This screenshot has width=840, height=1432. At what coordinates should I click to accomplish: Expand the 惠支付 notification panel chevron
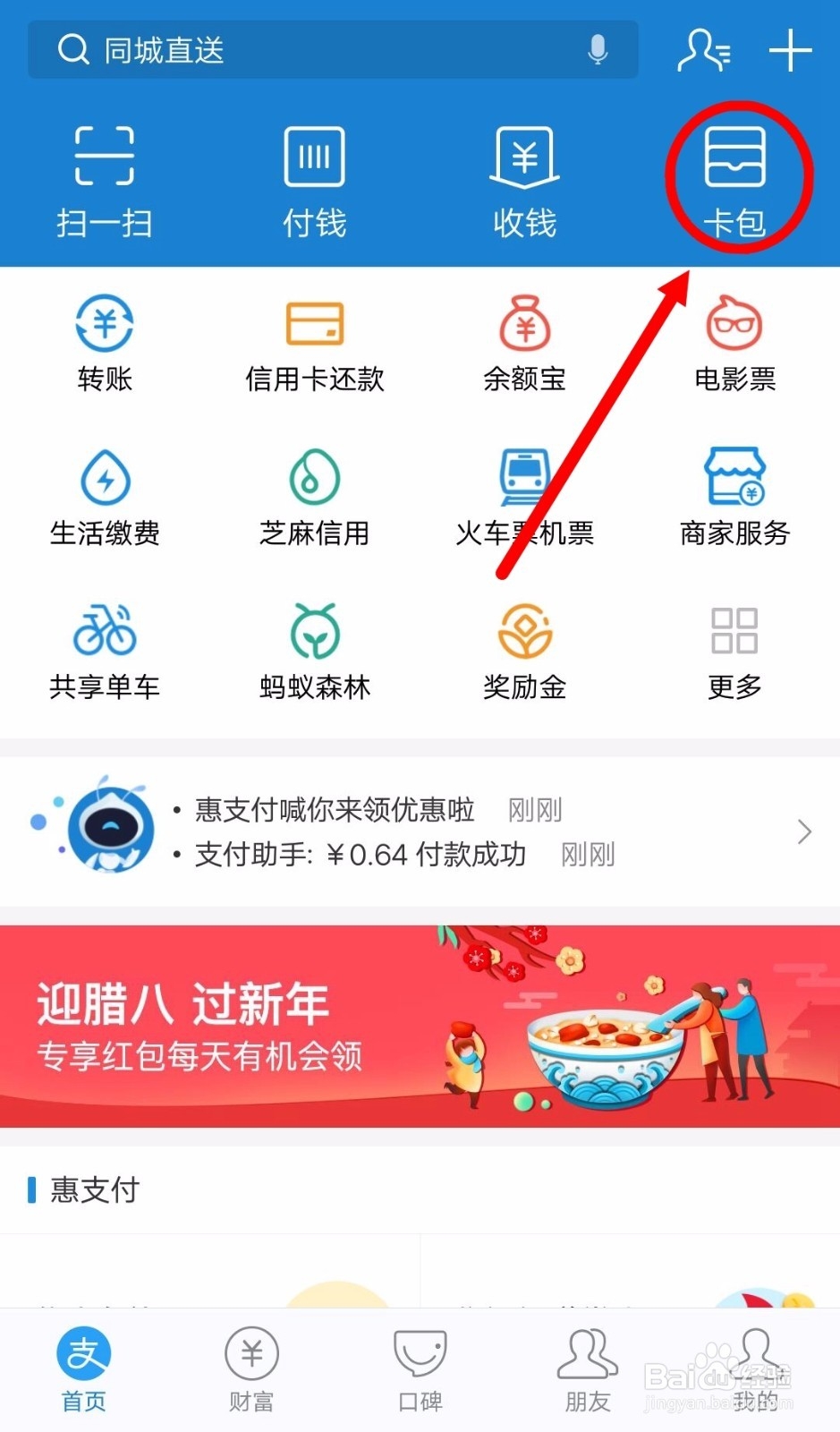tap(802, 831)
